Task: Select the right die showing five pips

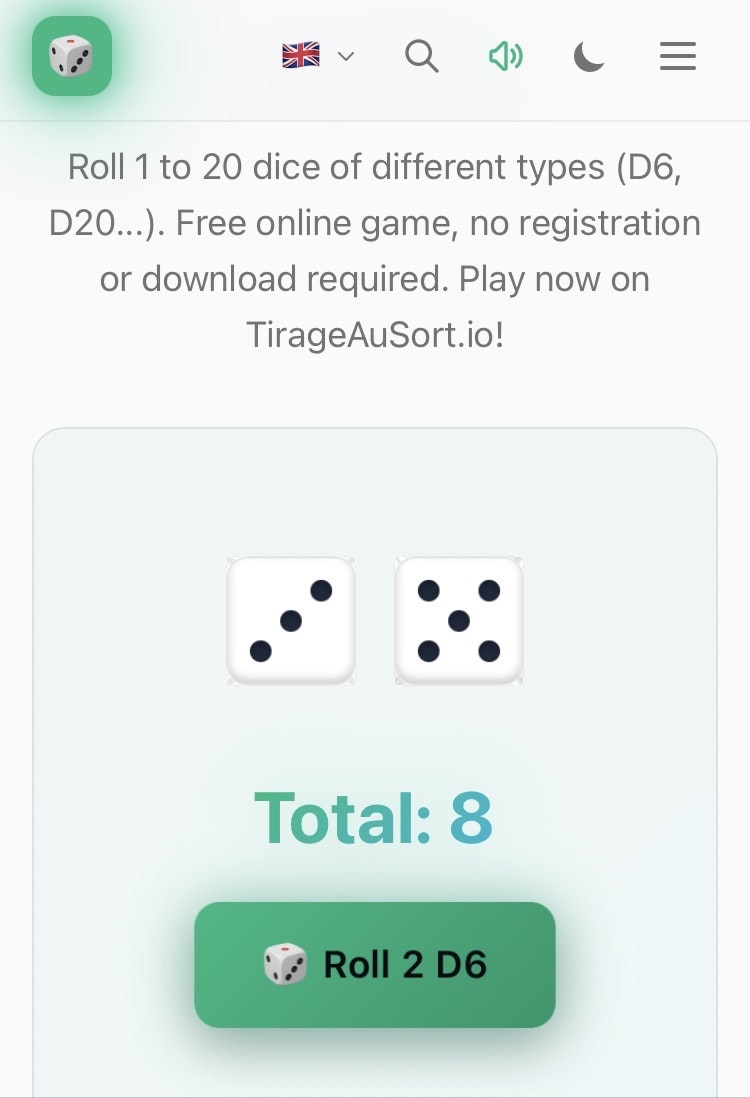Action: (x=459, y=621)
